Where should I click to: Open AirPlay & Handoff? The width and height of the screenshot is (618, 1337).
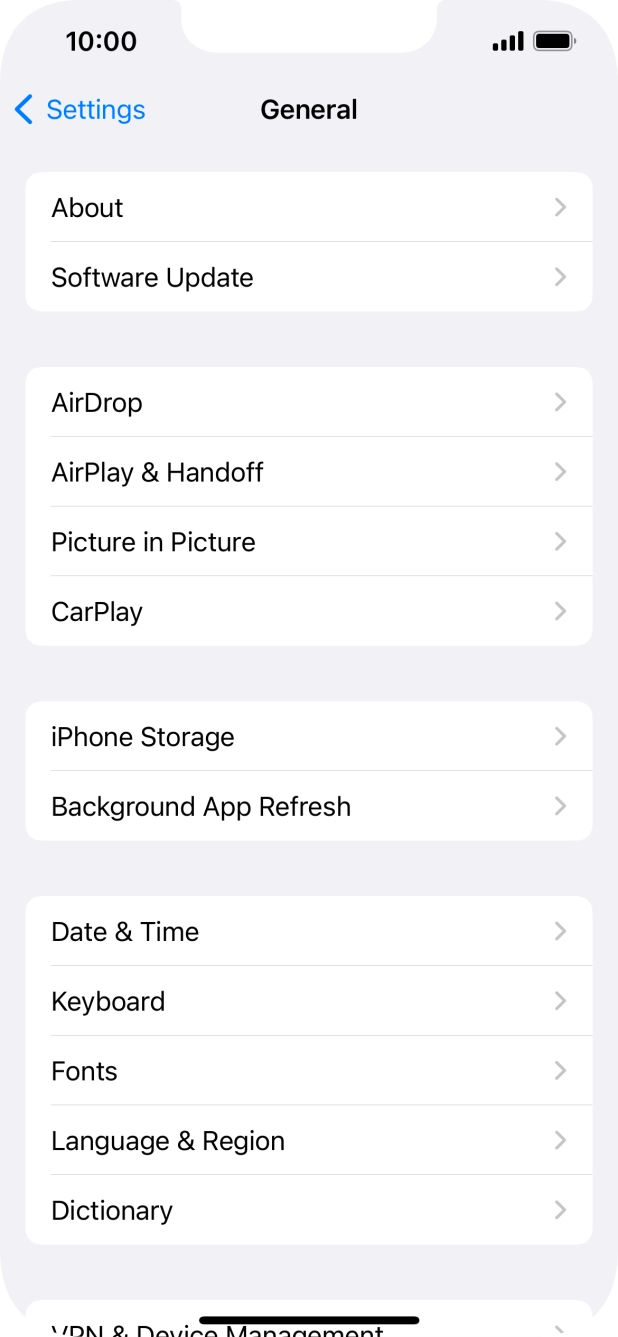[309, 472]
